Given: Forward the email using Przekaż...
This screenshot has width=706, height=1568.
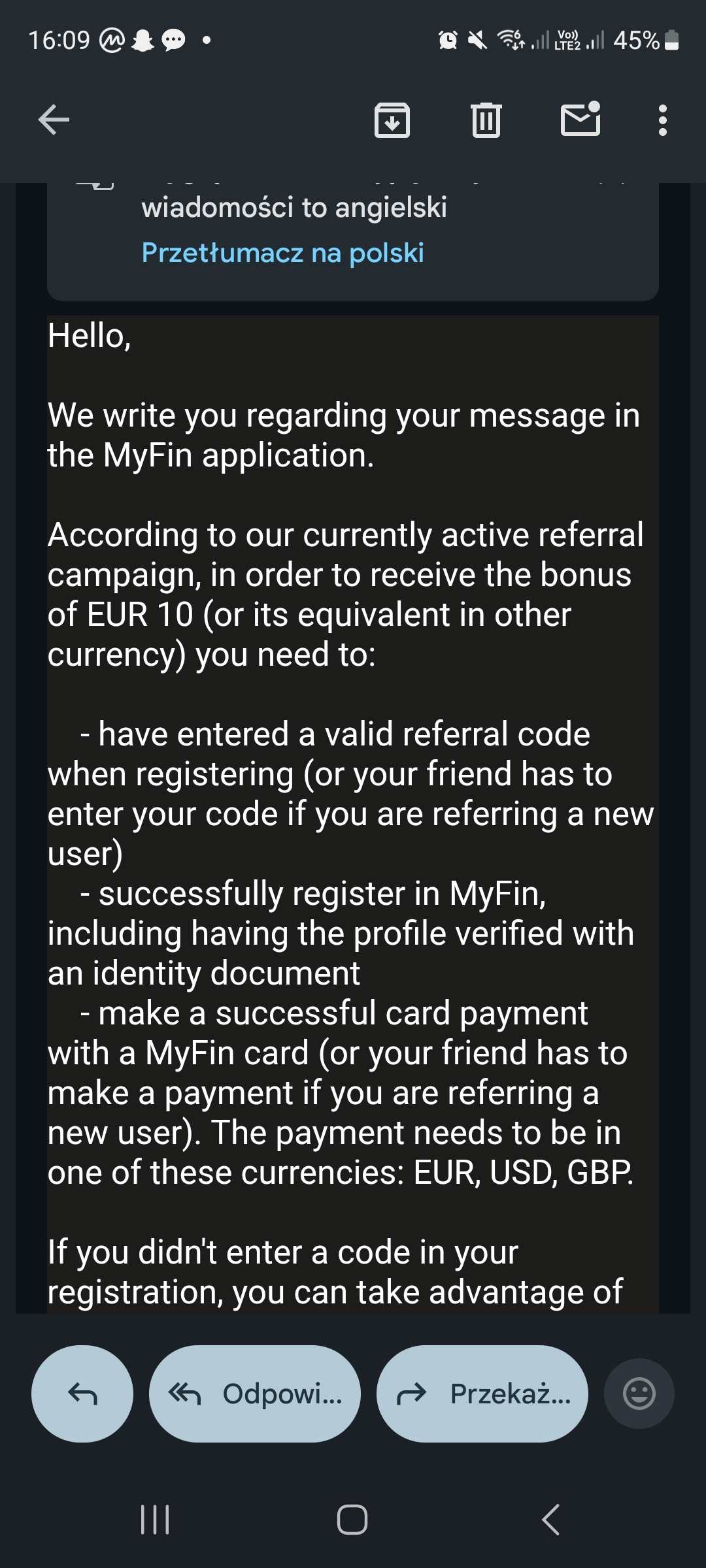Looking at the screenshot, I should [482, 1394].
